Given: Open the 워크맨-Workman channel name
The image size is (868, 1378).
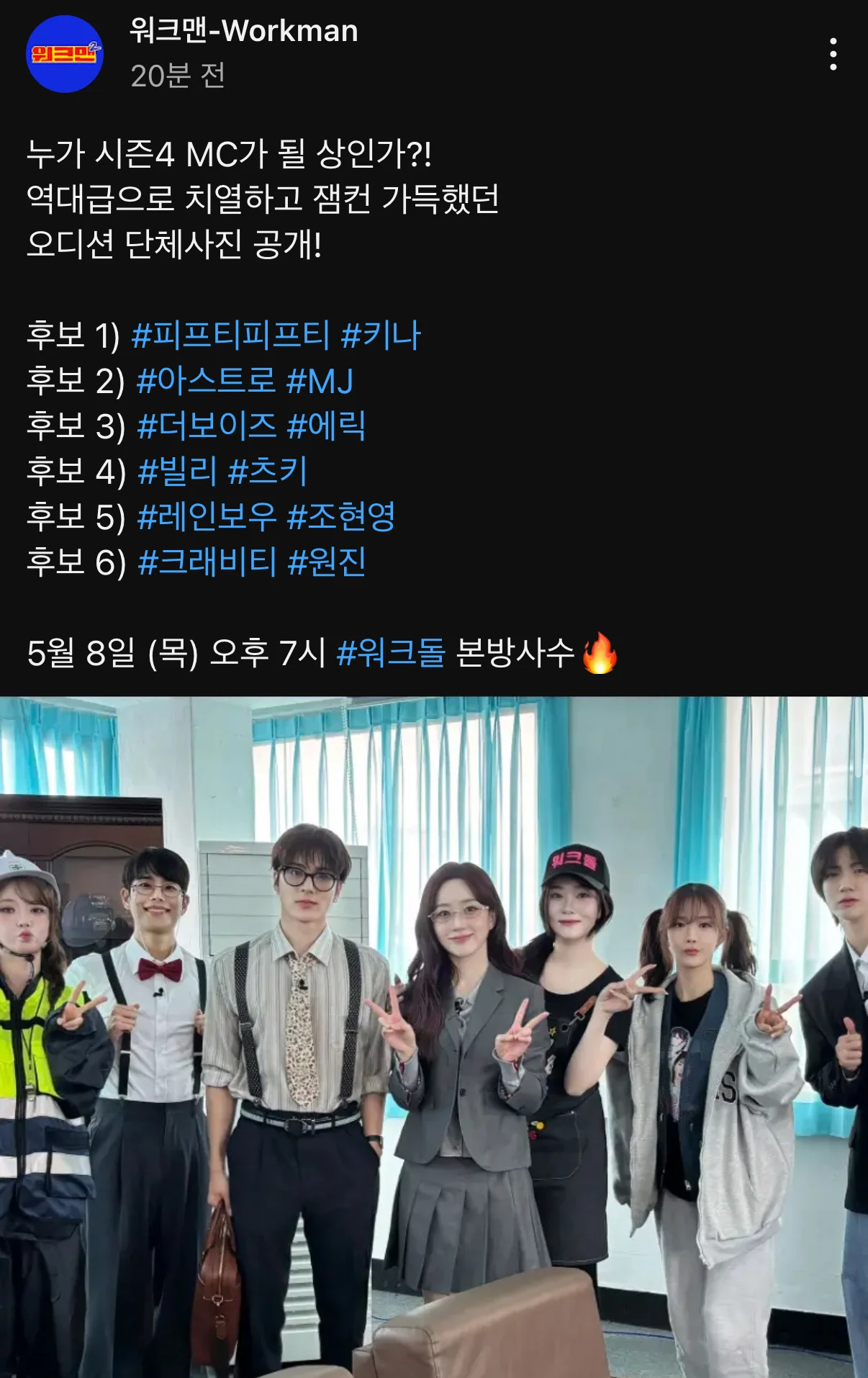Looking at the screenshot, I should tap(243, 31).
